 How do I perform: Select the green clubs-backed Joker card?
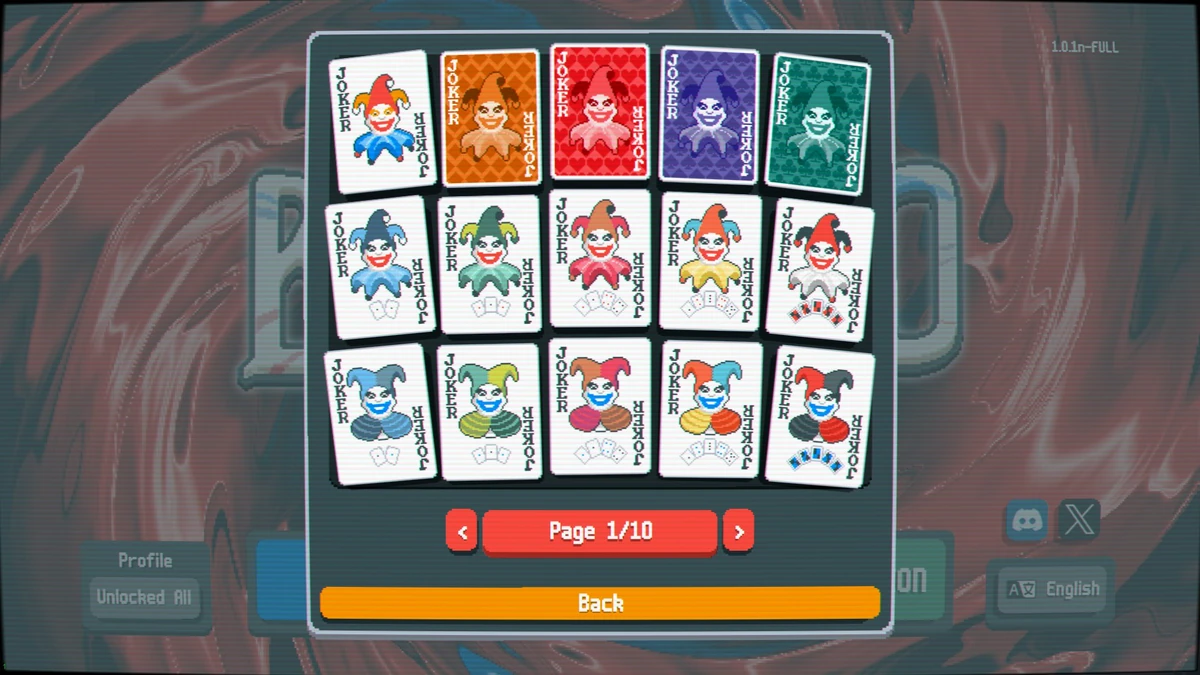(x=818, y=122)
